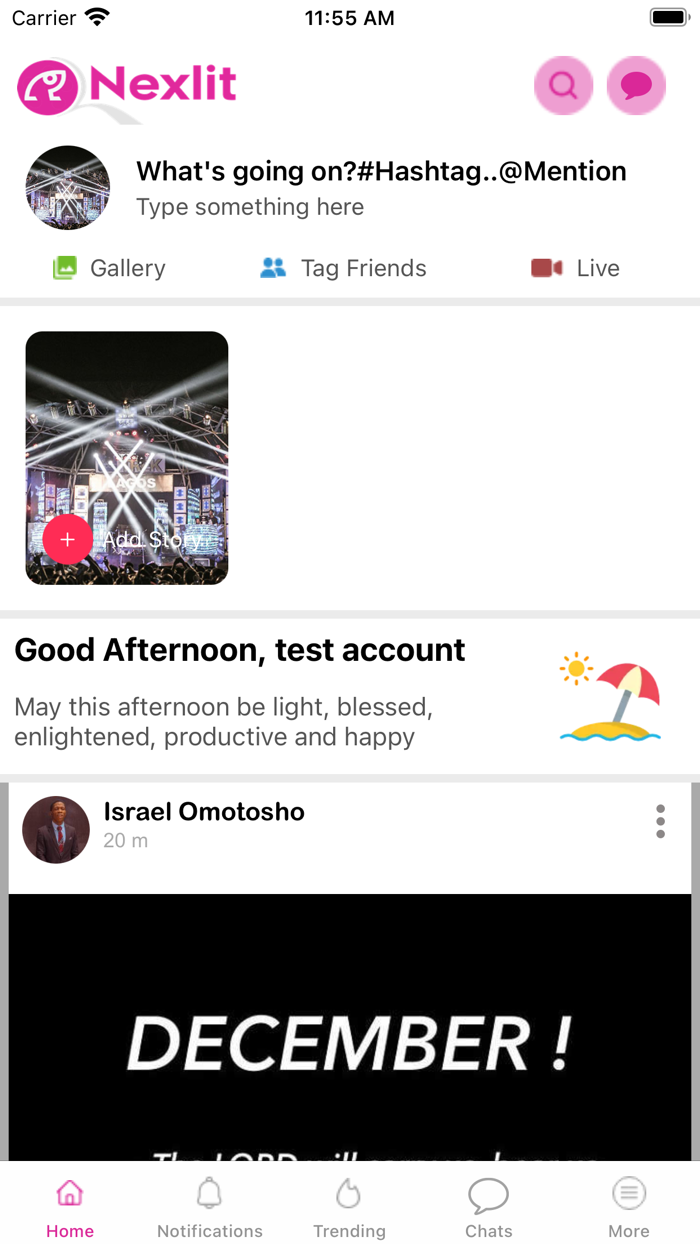
Task: Add a new story
Action: pyautogui.click(x=68, y=540)
